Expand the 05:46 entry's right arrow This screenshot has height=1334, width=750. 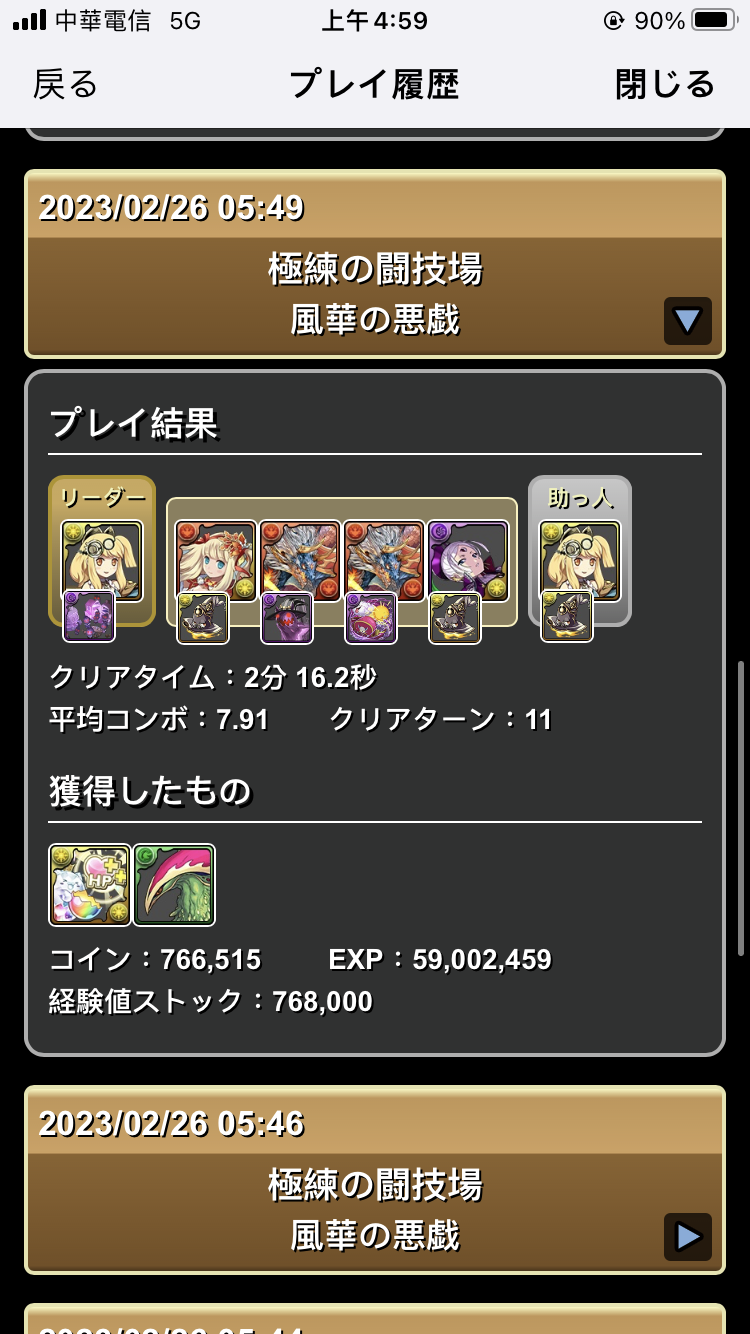688,1237
